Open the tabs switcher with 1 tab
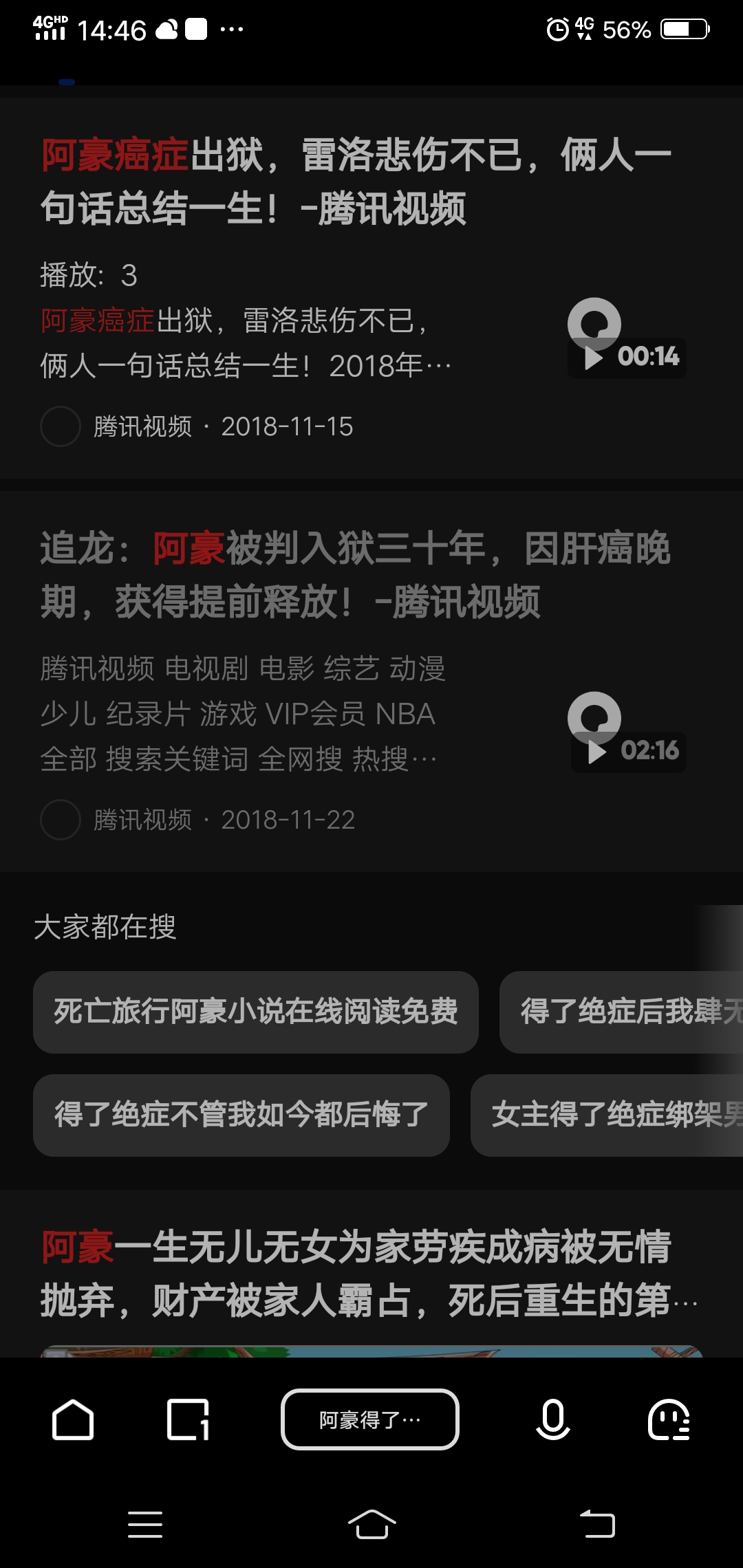Viewport: 743px width, 1568px height. coord(188,1419)
